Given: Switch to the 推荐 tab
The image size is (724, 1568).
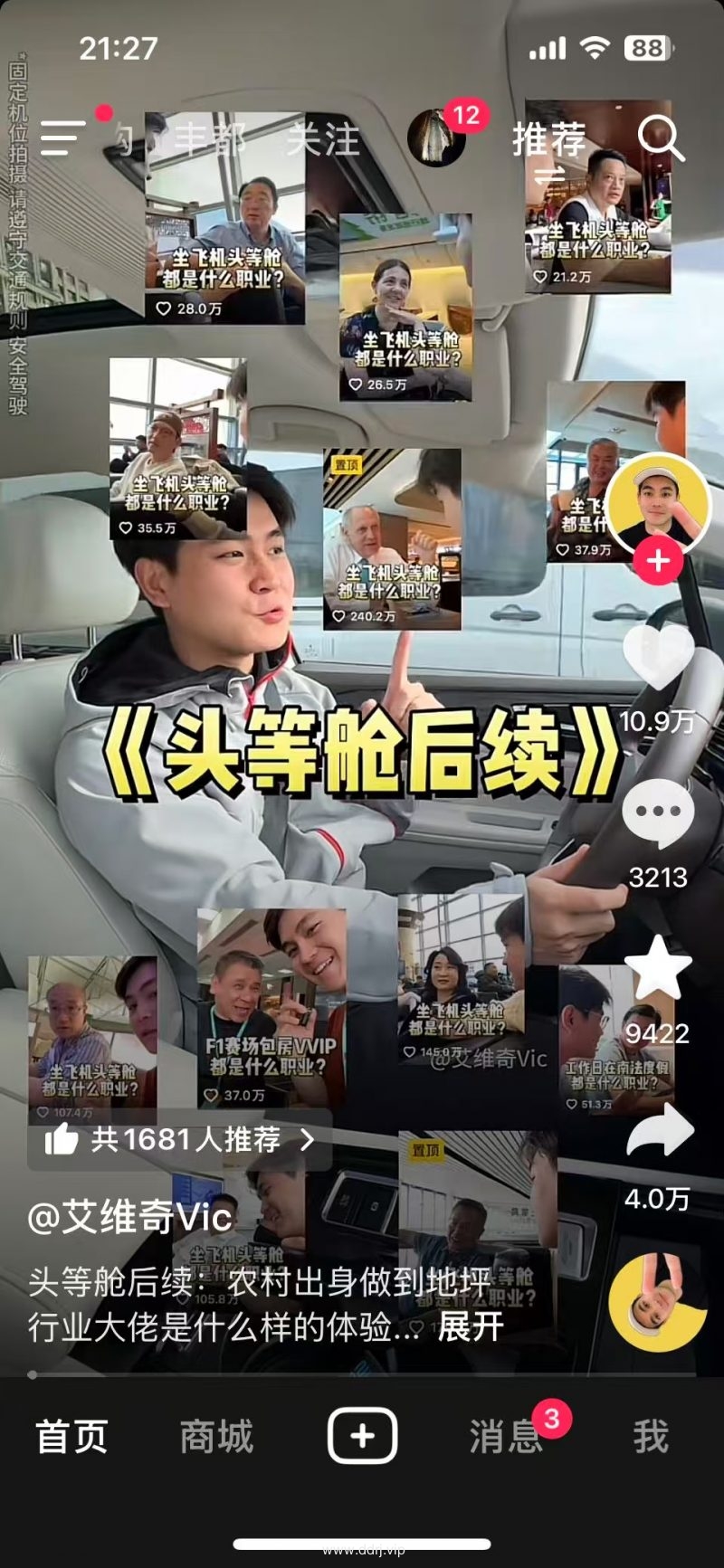Looking at the screenshot, I should point(549,140).
